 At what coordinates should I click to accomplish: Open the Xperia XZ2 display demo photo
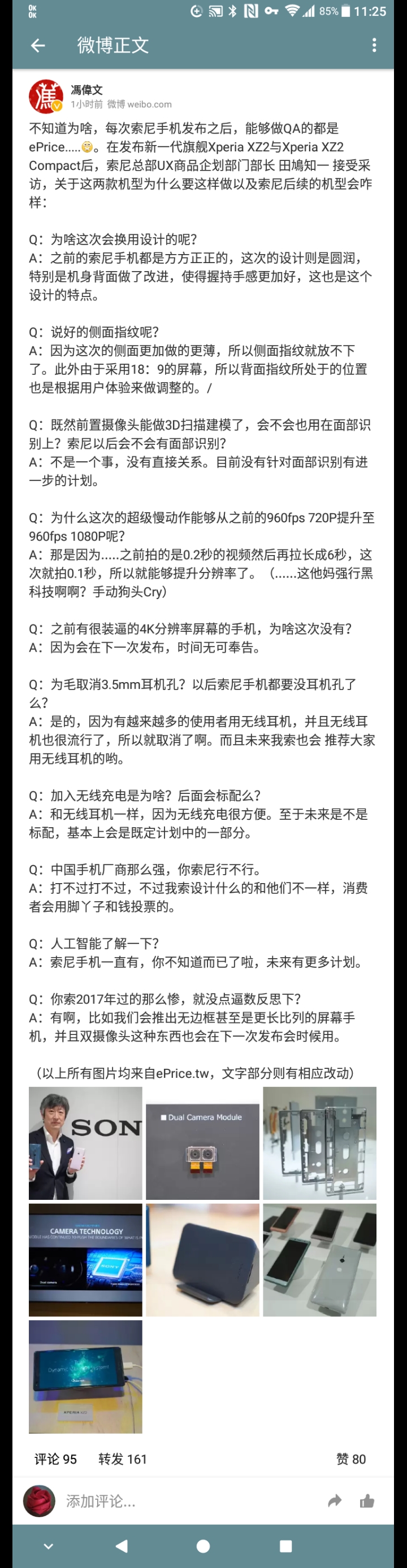85,1376
